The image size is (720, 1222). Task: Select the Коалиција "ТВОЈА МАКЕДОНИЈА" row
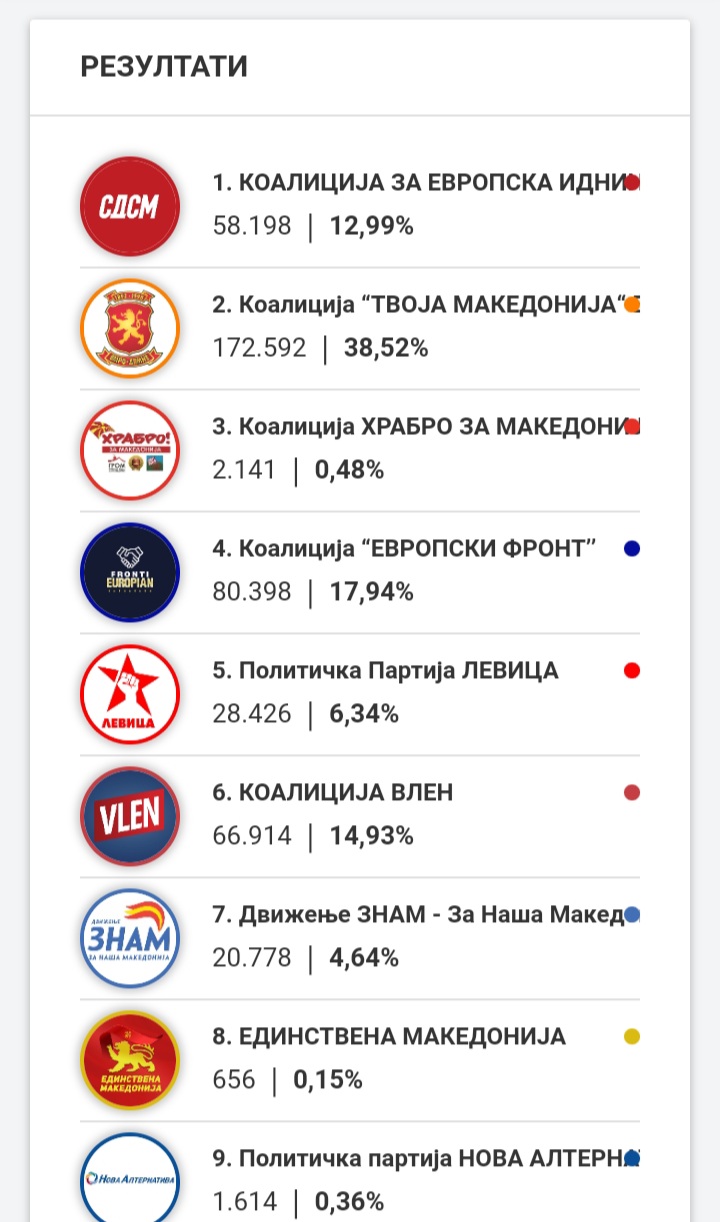tap(360, 329)
